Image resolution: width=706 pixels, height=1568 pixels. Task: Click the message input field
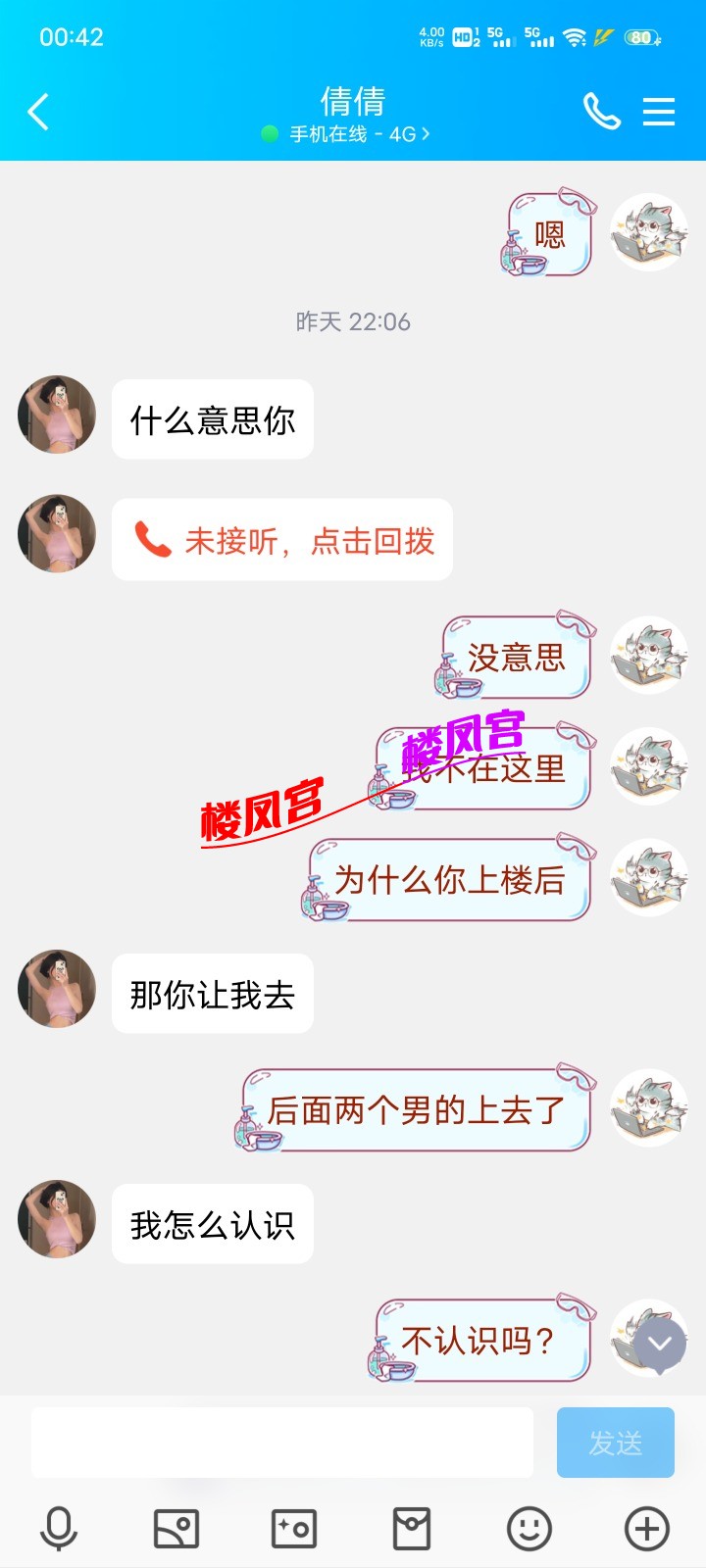click(x=282, y=1441)
